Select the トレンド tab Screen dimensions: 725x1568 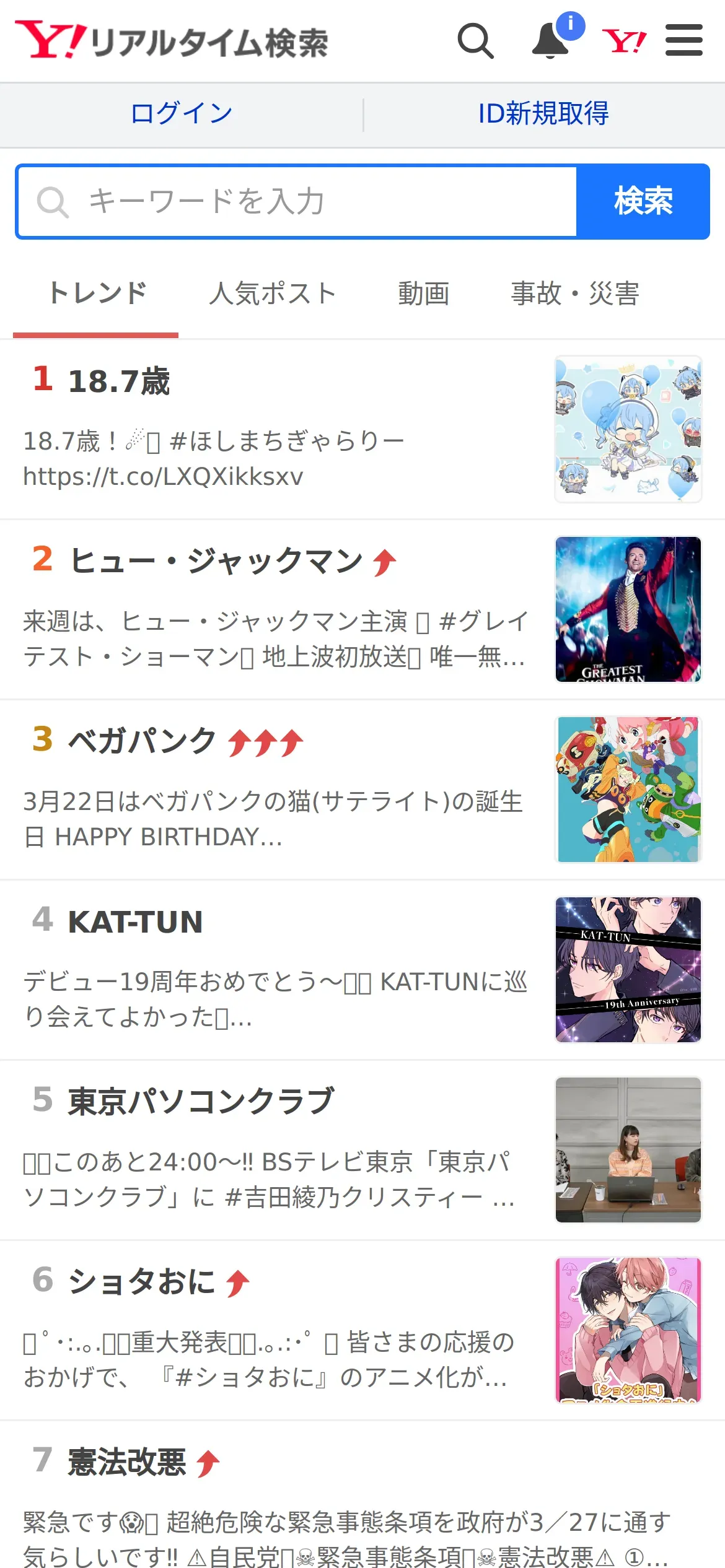[x=97, y=294]
